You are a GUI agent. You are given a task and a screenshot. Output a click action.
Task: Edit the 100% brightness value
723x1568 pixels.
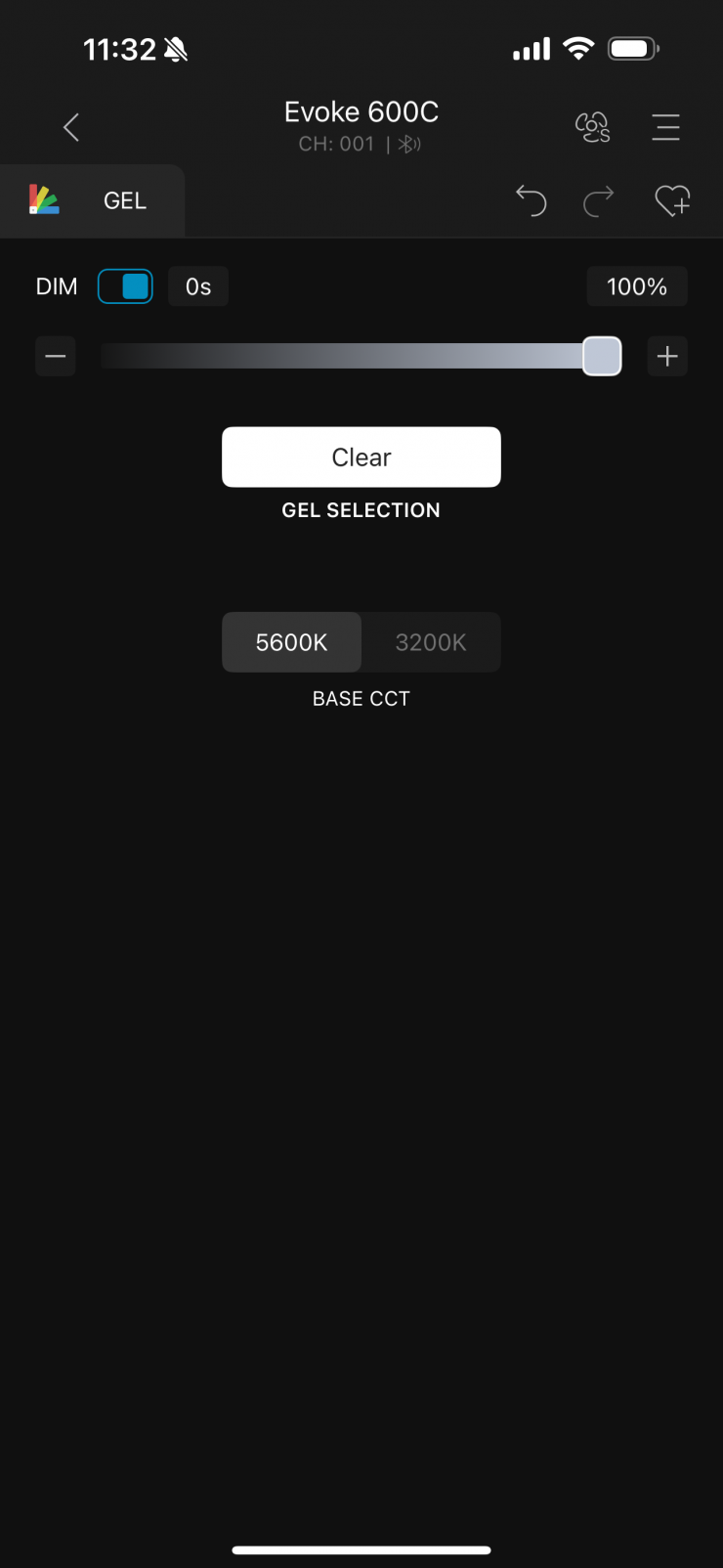(x=636, y=286)
